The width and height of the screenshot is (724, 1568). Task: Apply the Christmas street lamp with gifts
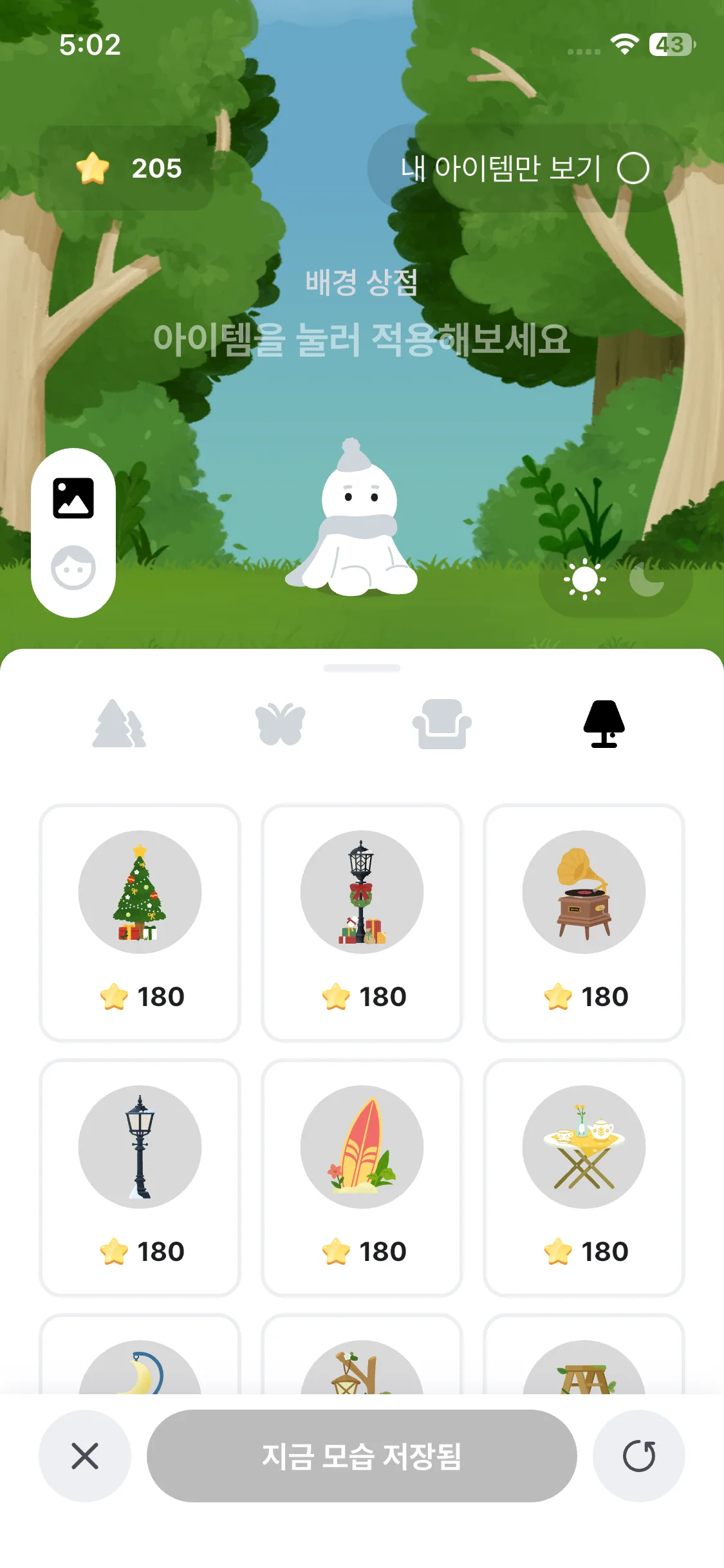pyautogui.click(x=362, y=922)
